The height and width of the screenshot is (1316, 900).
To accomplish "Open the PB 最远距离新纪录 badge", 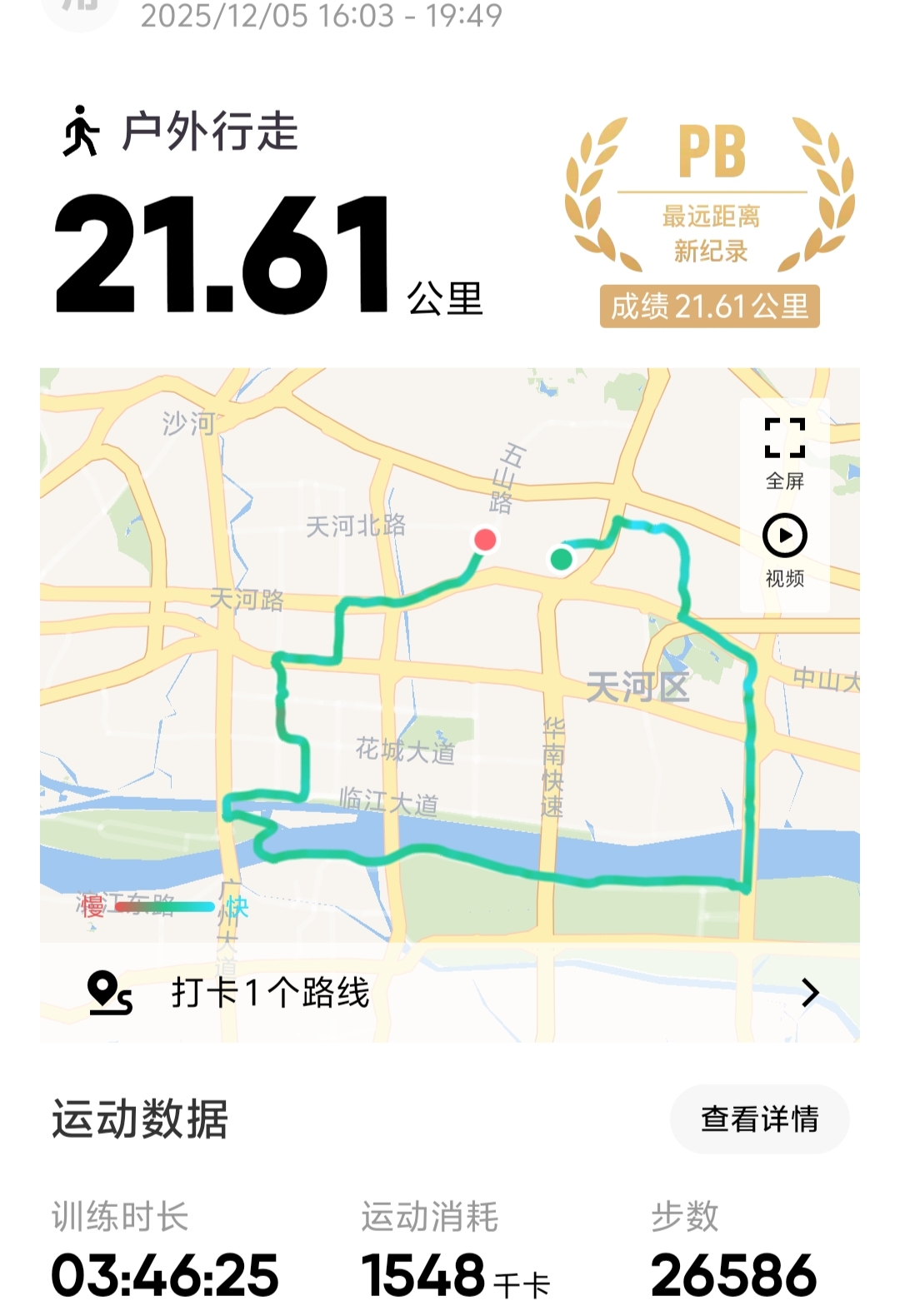I will 710,221.
